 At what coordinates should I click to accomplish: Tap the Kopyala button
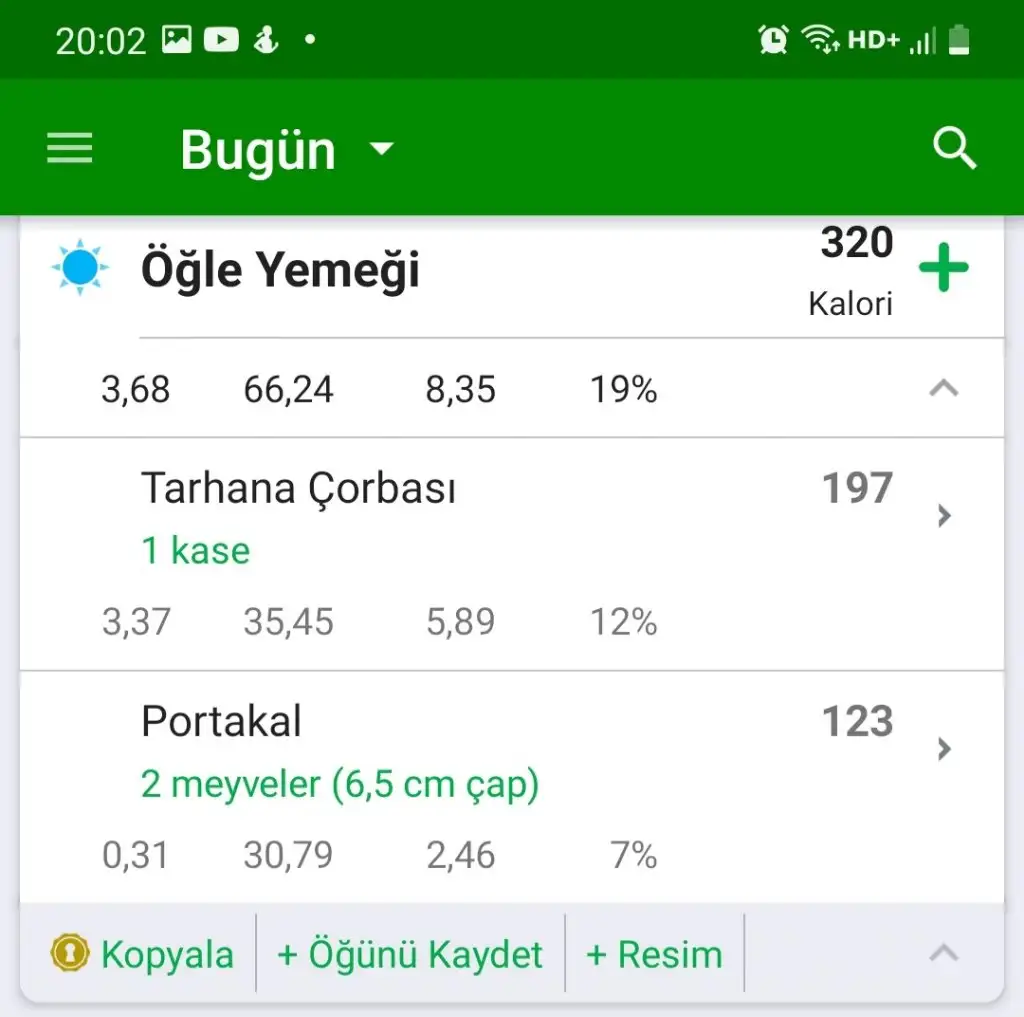(143, 955)
